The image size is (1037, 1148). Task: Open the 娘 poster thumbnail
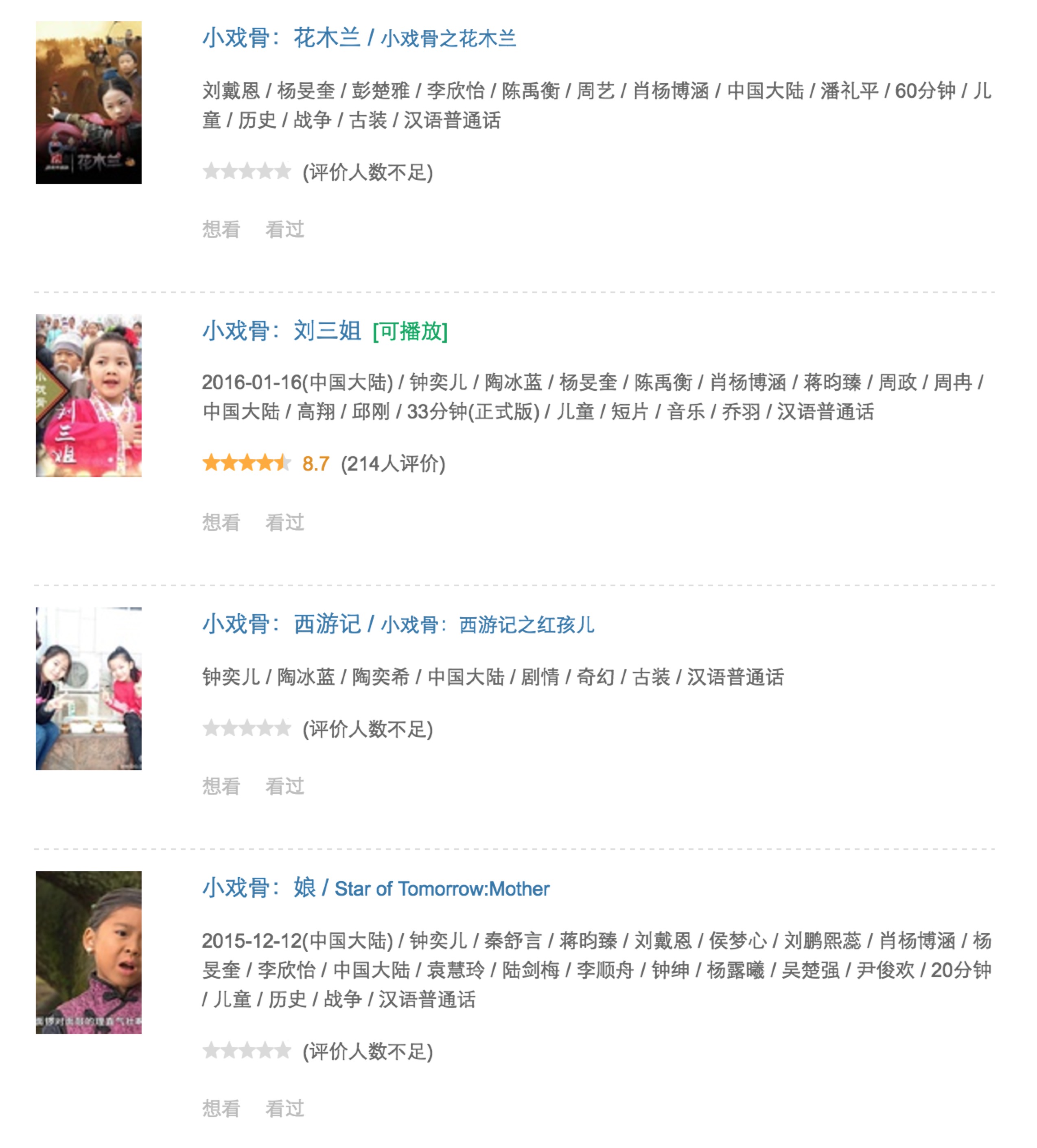(x=88, y=952)
